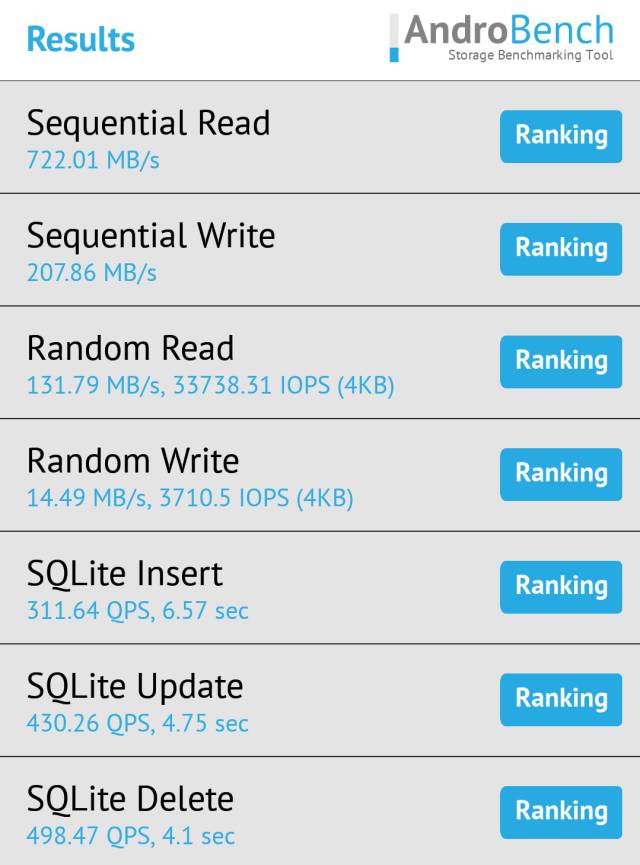This screenshot has width=640, height=865.
Task: Check SQLite Insert ranking
Action: (561, 587)
